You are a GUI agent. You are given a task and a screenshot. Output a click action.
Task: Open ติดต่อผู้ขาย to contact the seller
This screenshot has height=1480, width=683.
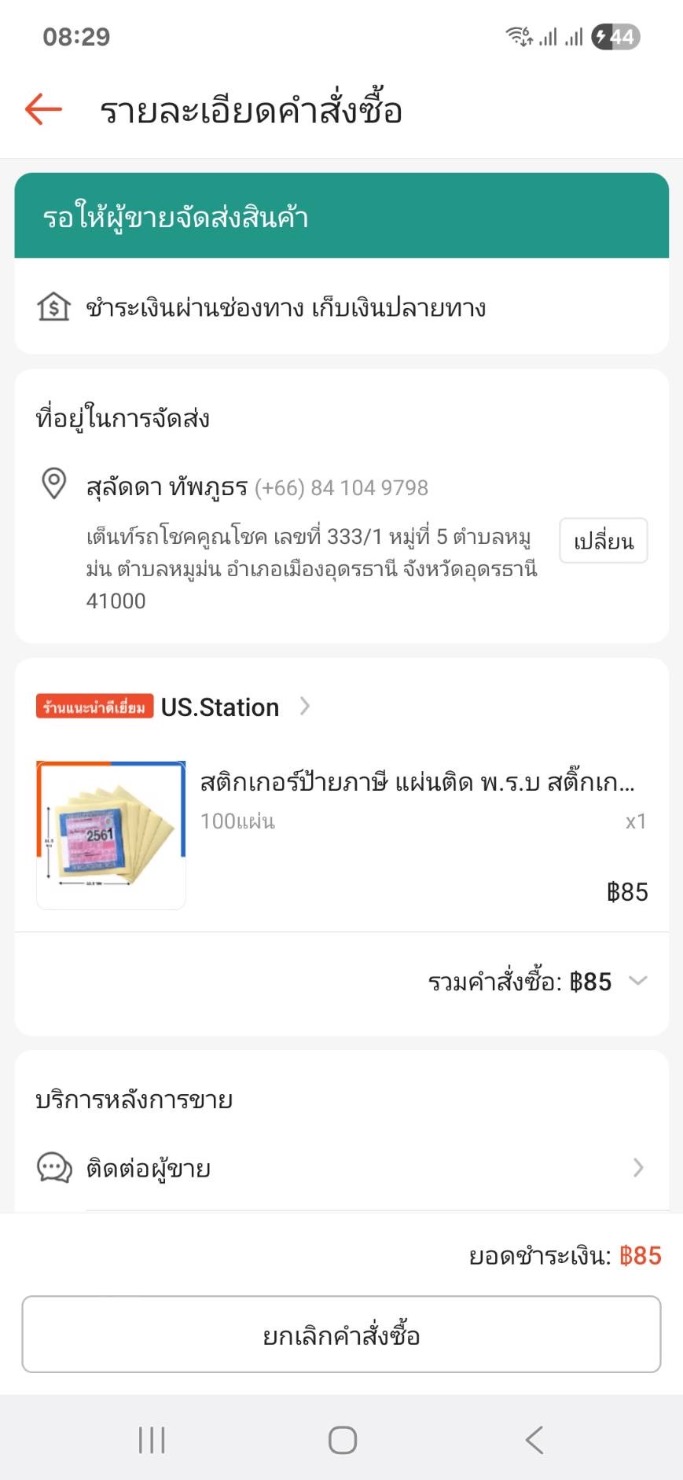(340, 1168)
